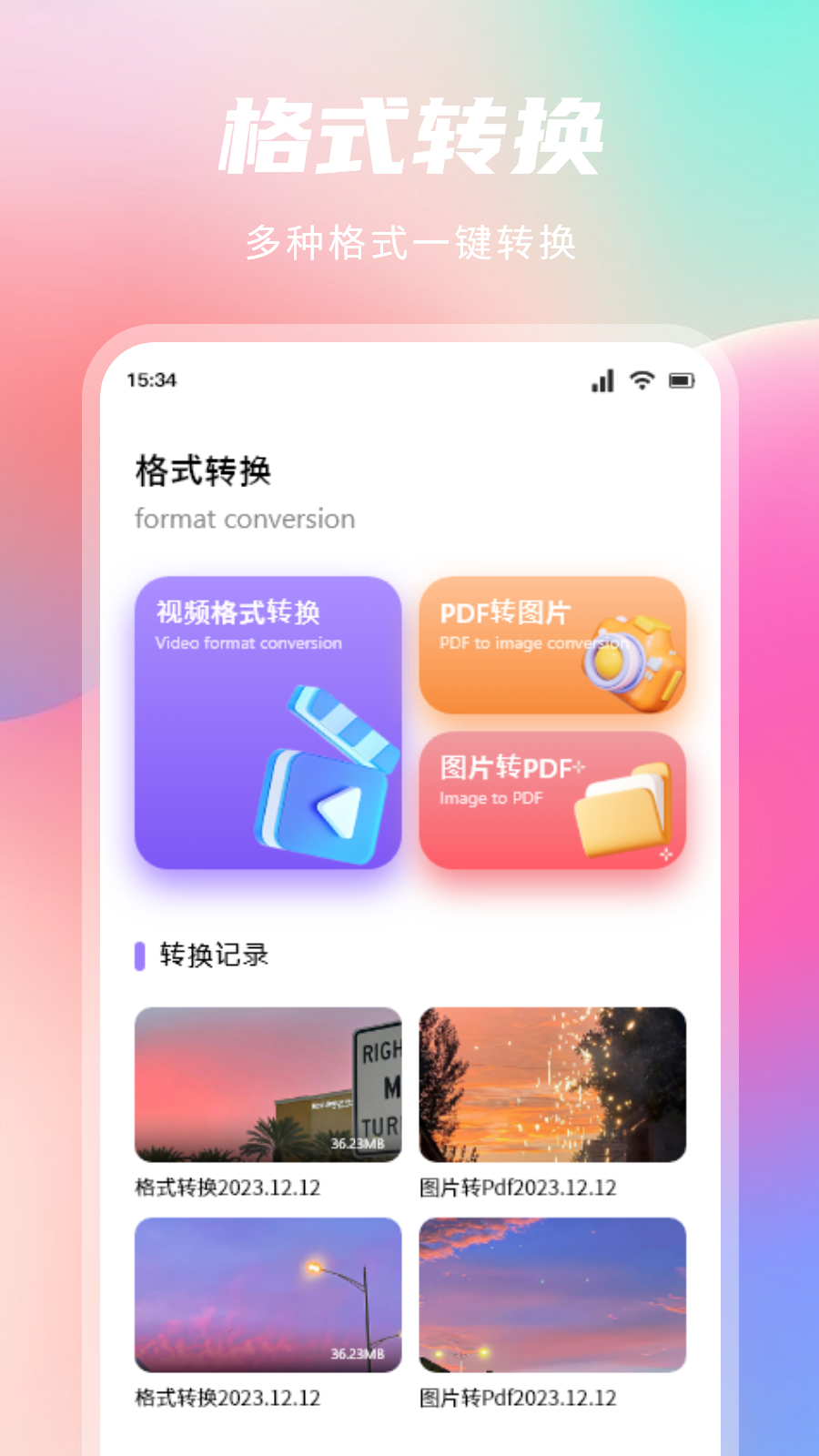Select 图片转Pdf2023.12.12 record link
The height and width of the screenshot is (1456, 819).
pos(516,1188)
